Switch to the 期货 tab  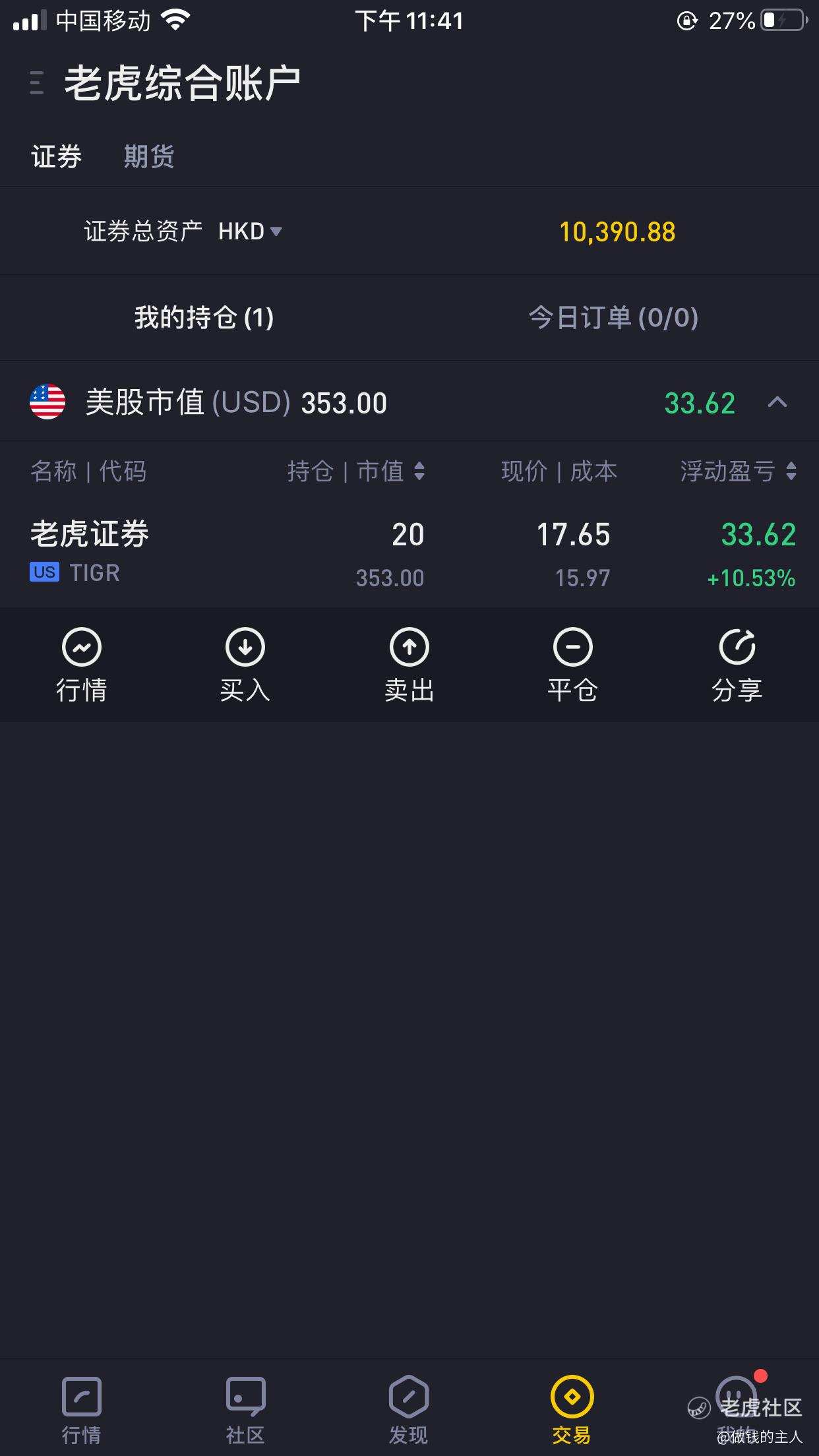click(149, 157)
